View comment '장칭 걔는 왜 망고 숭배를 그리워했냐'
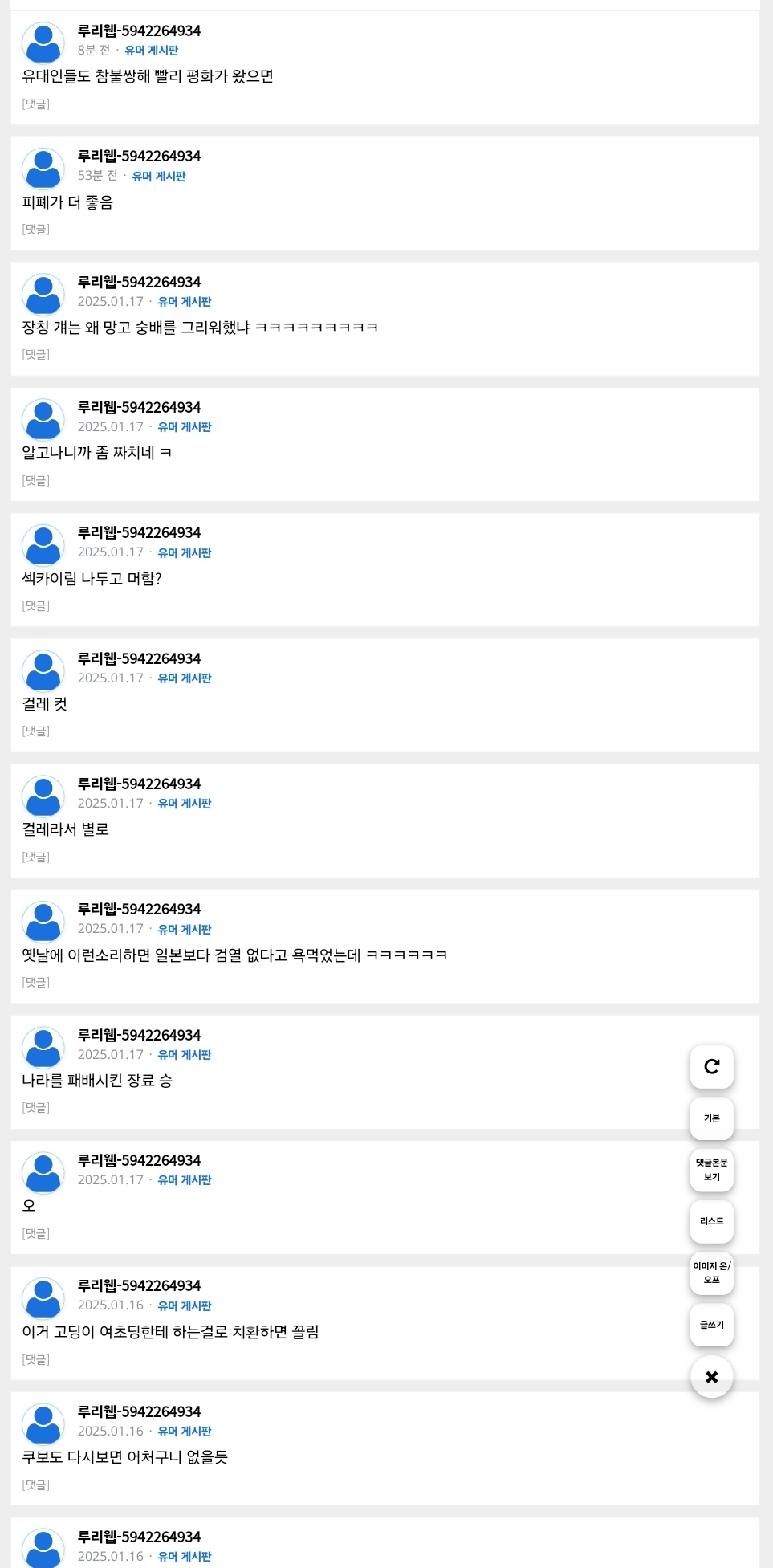773x1568 pixels. coord(199,328)
